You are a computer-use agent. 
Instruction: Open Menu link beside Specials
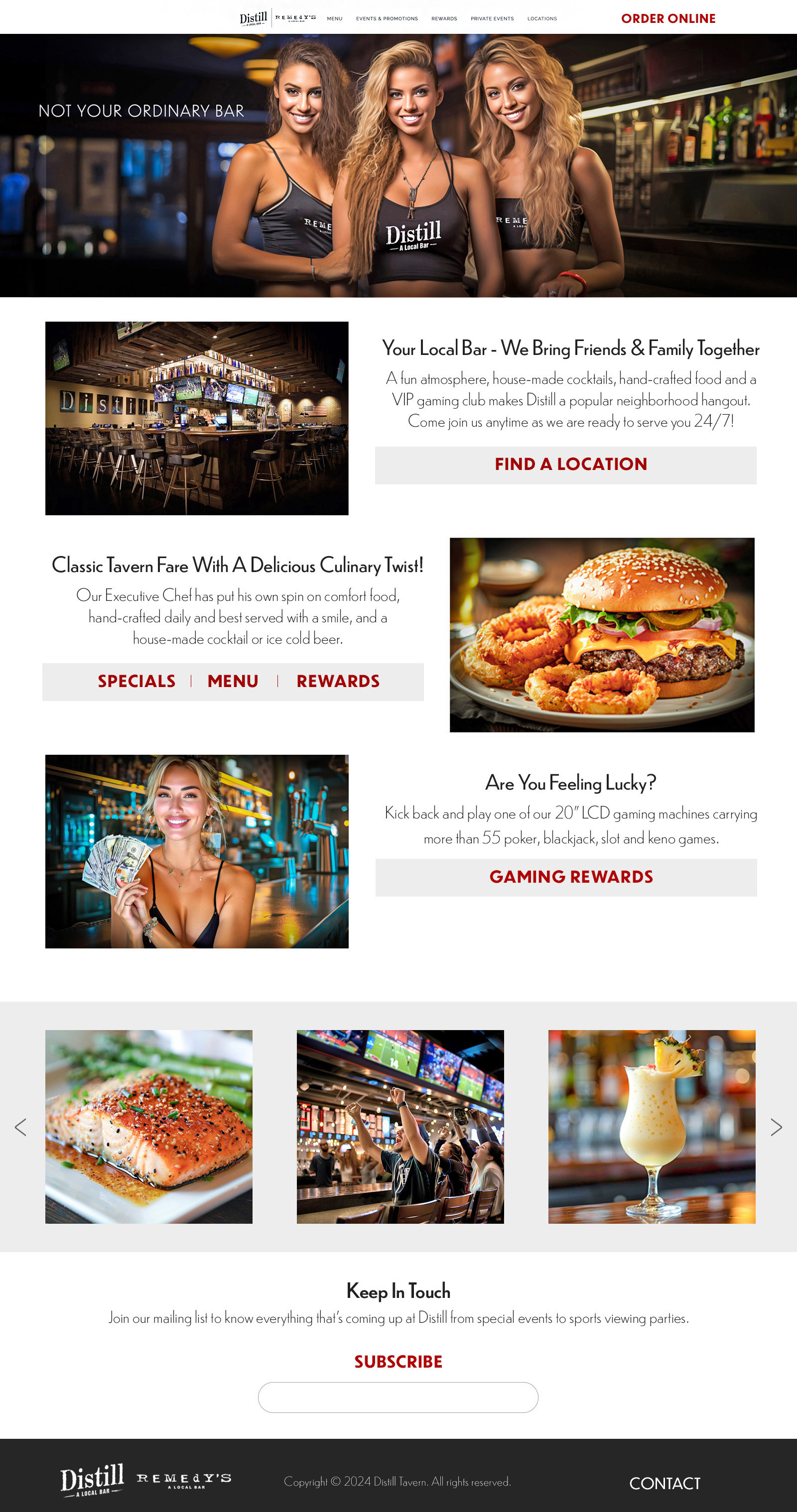pos(233,682)
